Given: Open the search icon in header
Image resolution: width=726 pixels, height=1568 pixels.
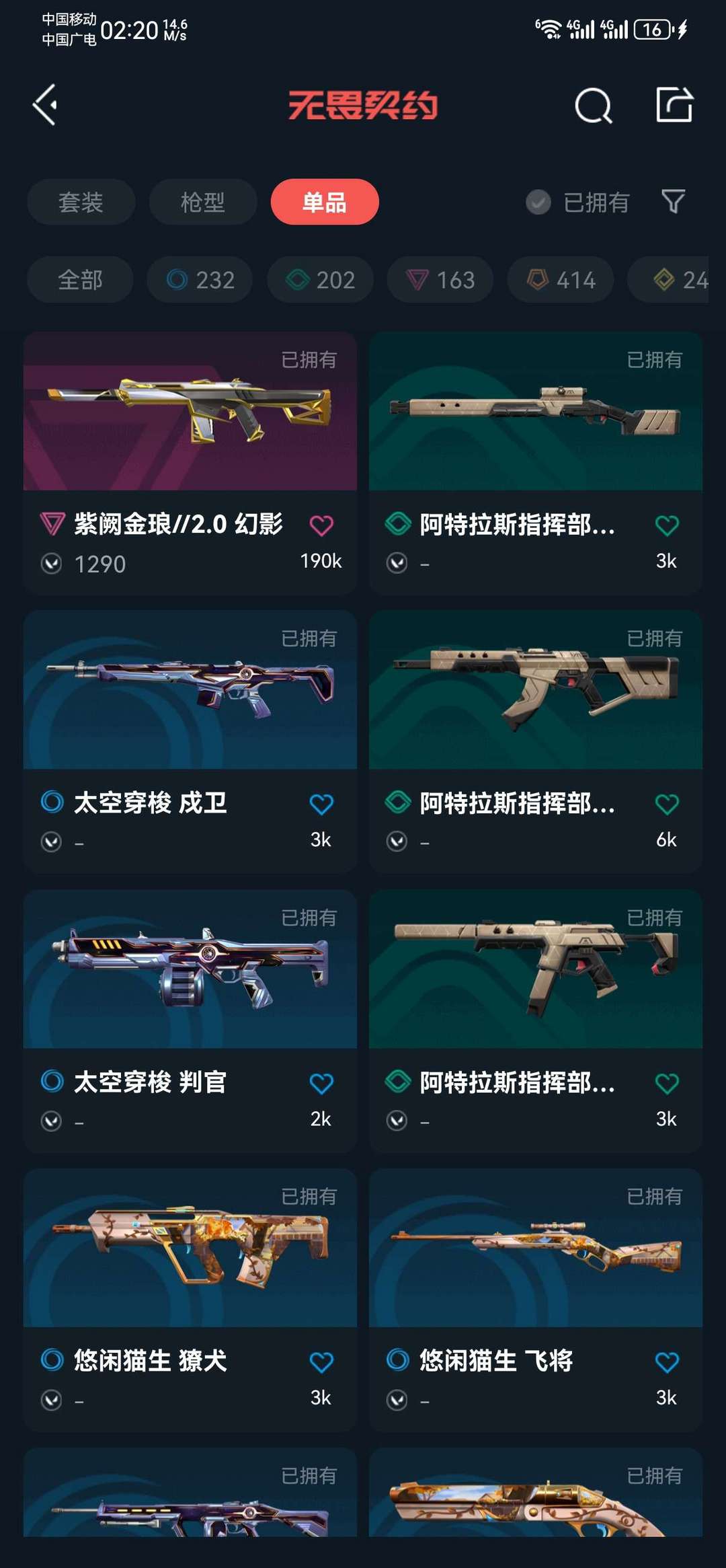Looking at the screenshot, I should (x=594, y=106).
